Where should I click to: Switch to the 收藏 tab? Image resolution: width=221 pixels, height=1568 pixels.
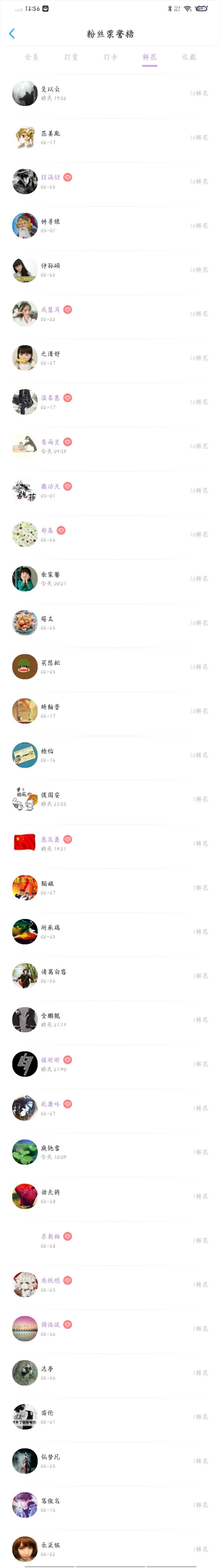pos(189,57)
